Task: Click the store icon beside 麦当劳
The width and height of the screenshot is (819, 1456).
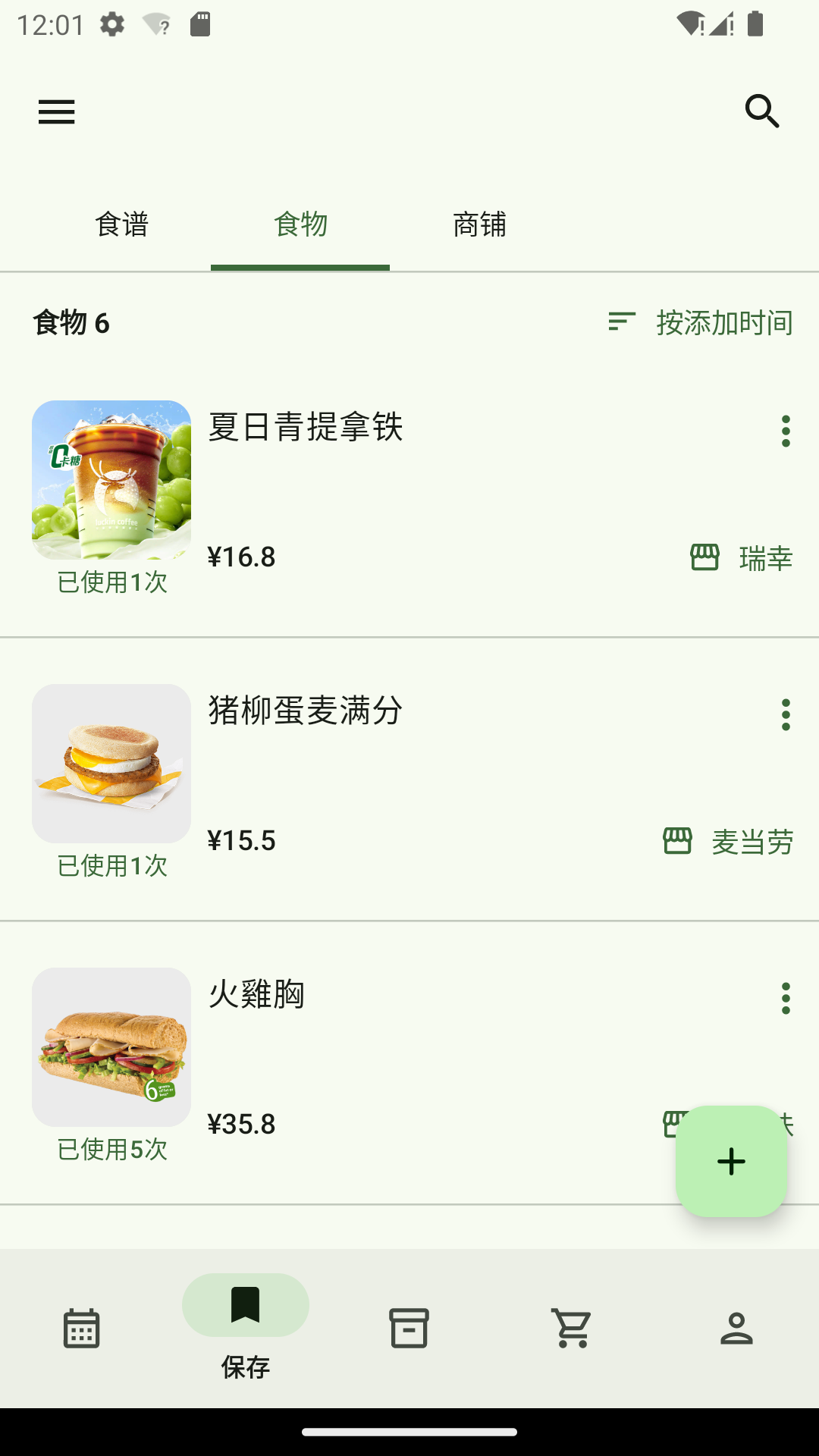Action: pos(677,840)
